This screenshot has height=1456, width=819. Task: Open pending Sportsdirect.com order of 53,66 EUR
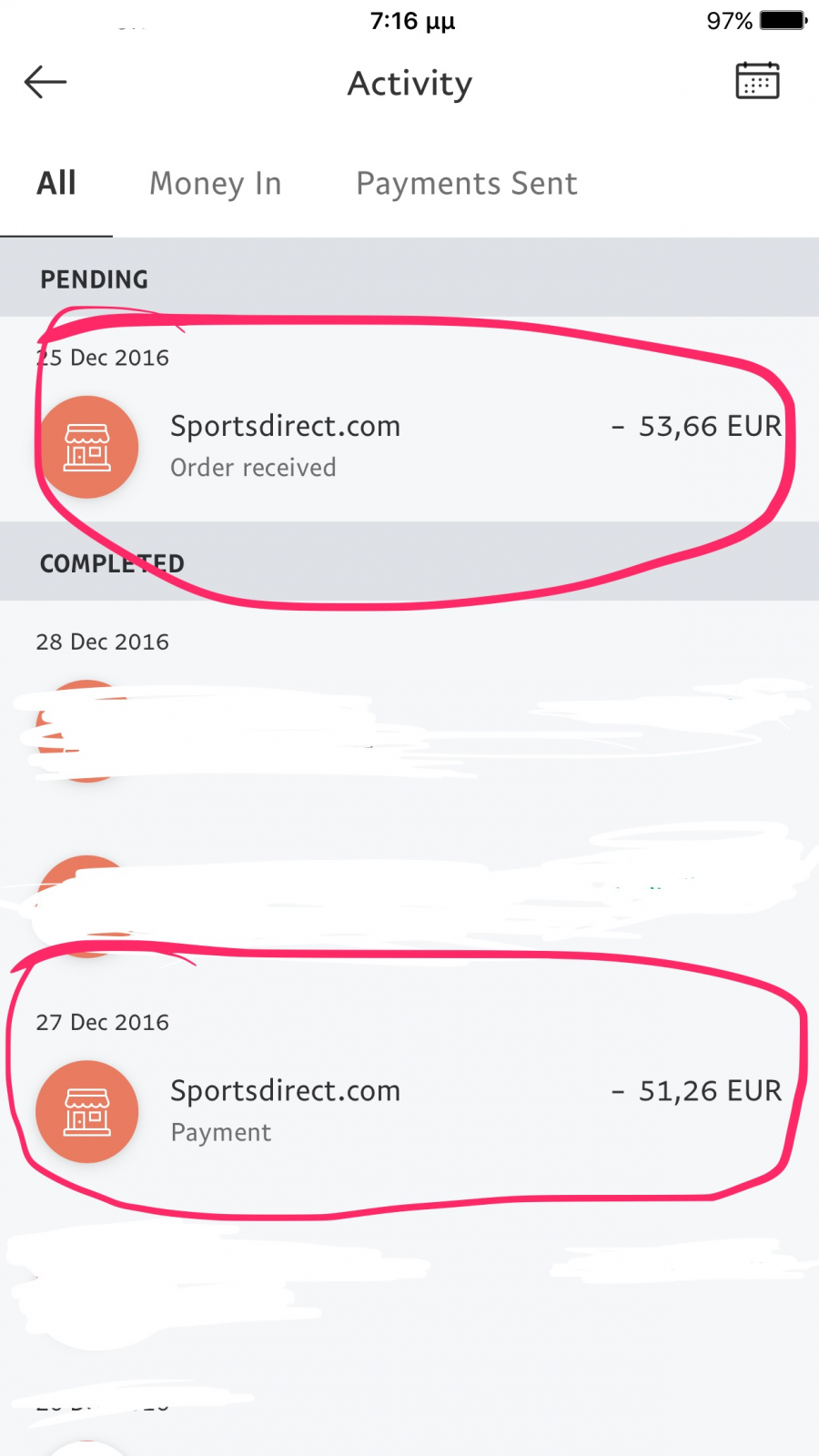click(409, 446)
